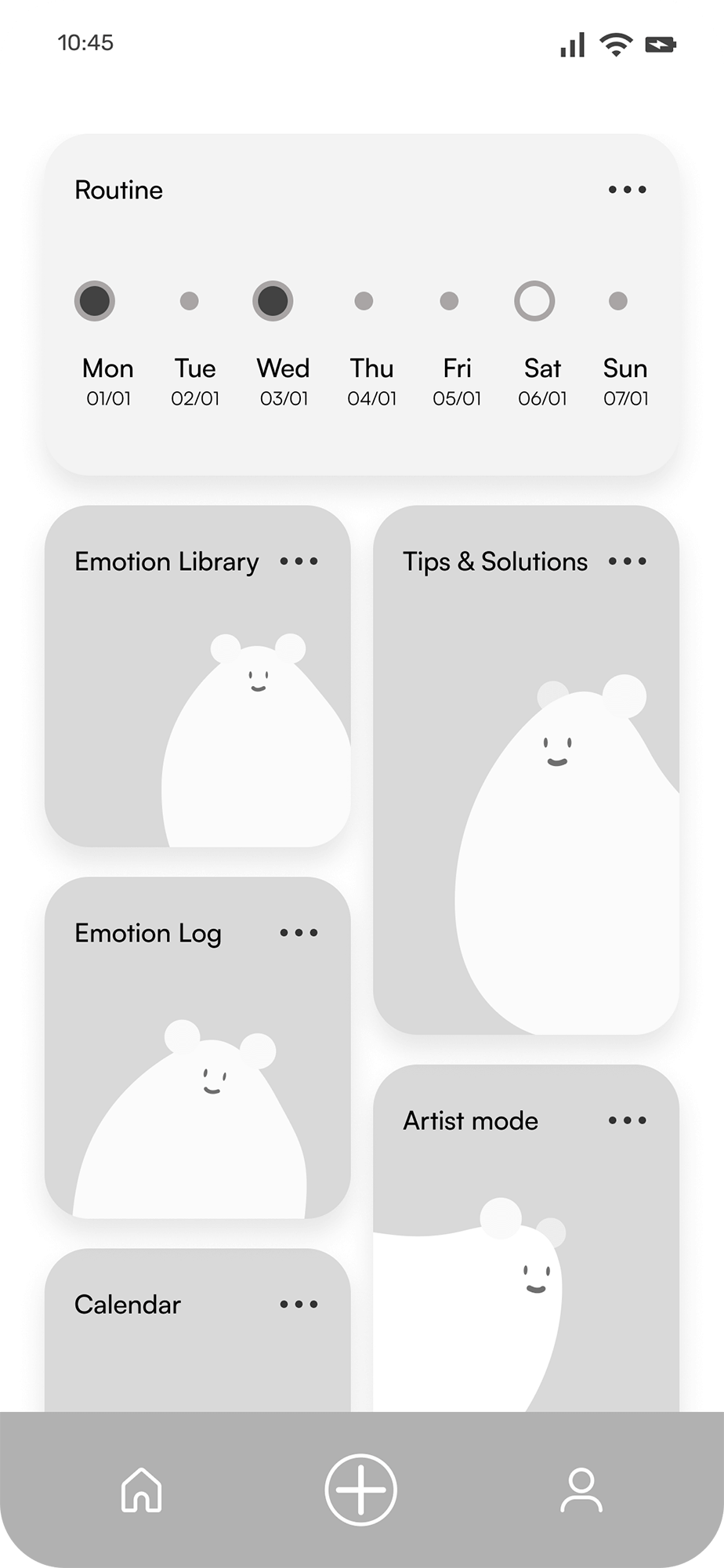Open Calendar's three-dot options
The width and height of the screenshot is (724, 1568).
click(x=299, y=1305)
